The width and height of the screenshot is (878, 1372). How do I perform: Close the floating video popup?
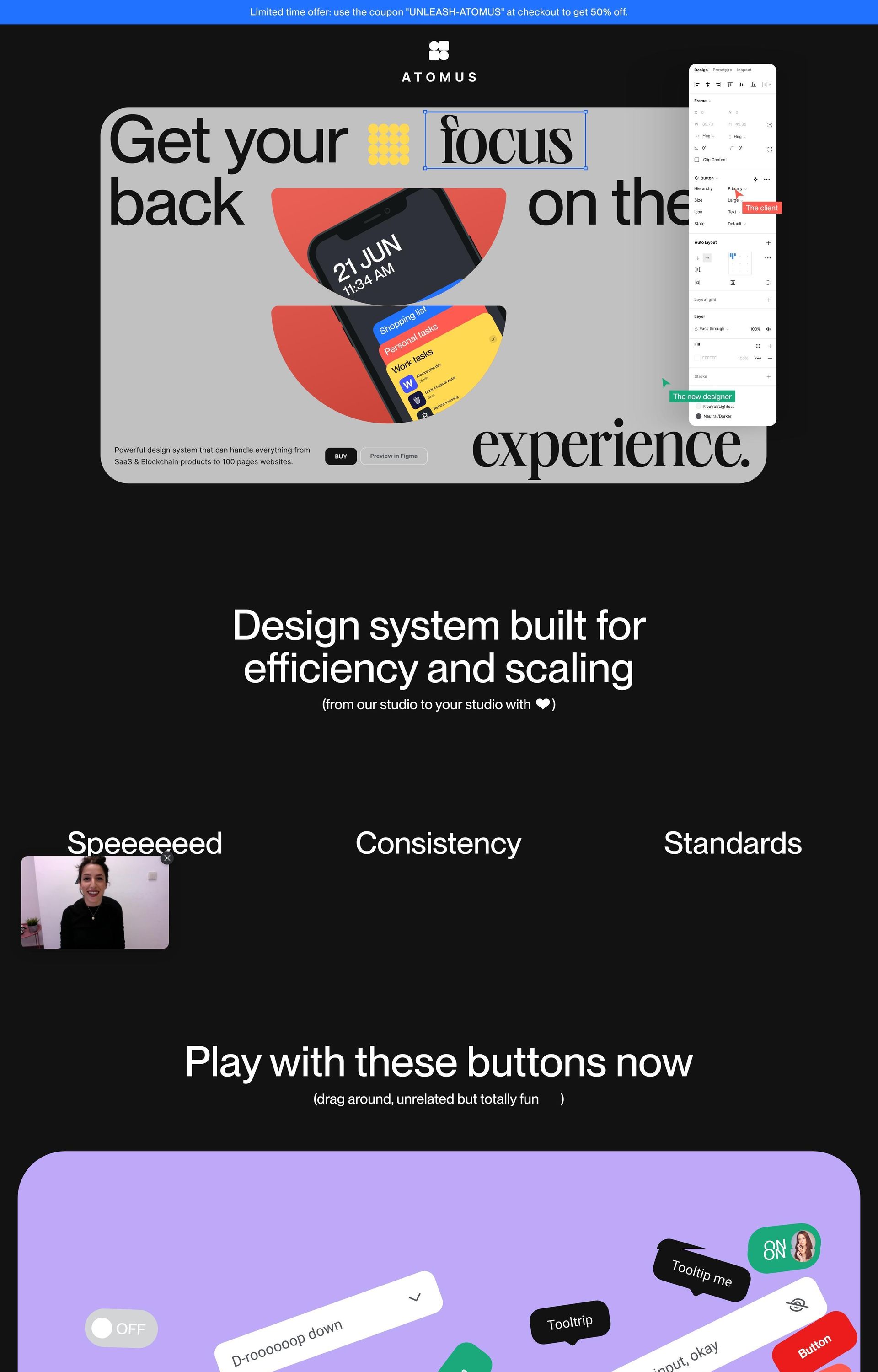click(x=167, y=858)
